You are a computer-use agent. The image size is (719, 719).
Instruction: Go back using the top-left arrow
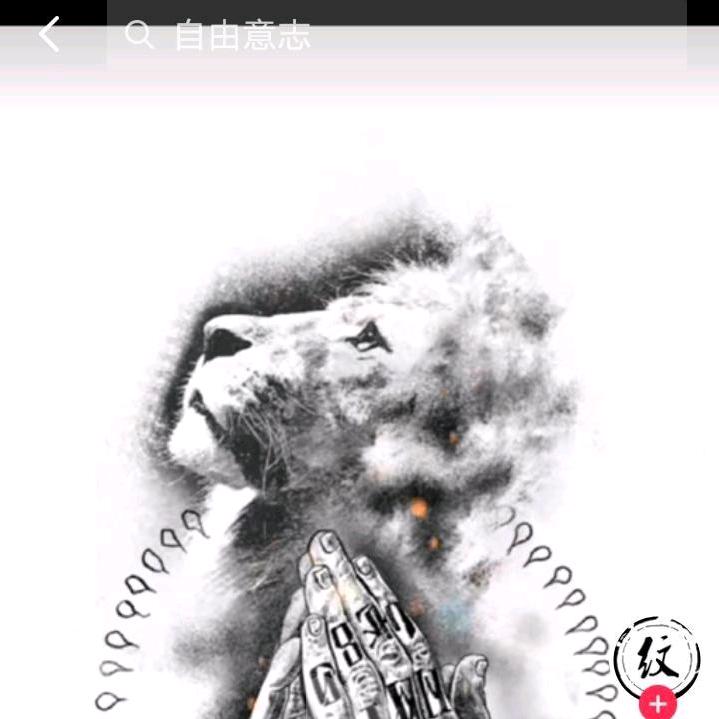[49, 35]
